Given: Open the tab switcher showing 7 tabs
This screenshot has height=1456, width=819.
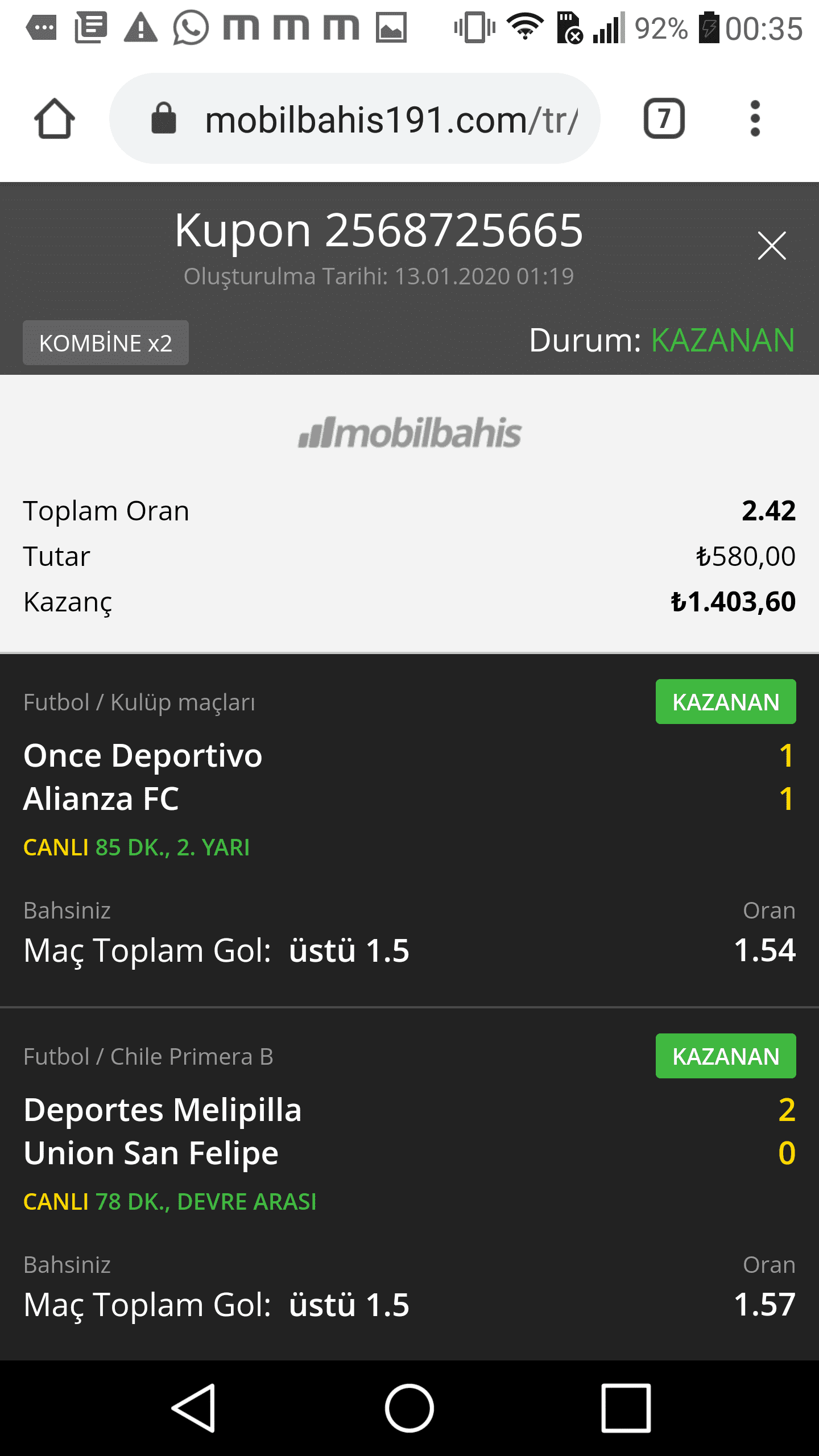Looking at the screenshot, I should pos(664,118).
